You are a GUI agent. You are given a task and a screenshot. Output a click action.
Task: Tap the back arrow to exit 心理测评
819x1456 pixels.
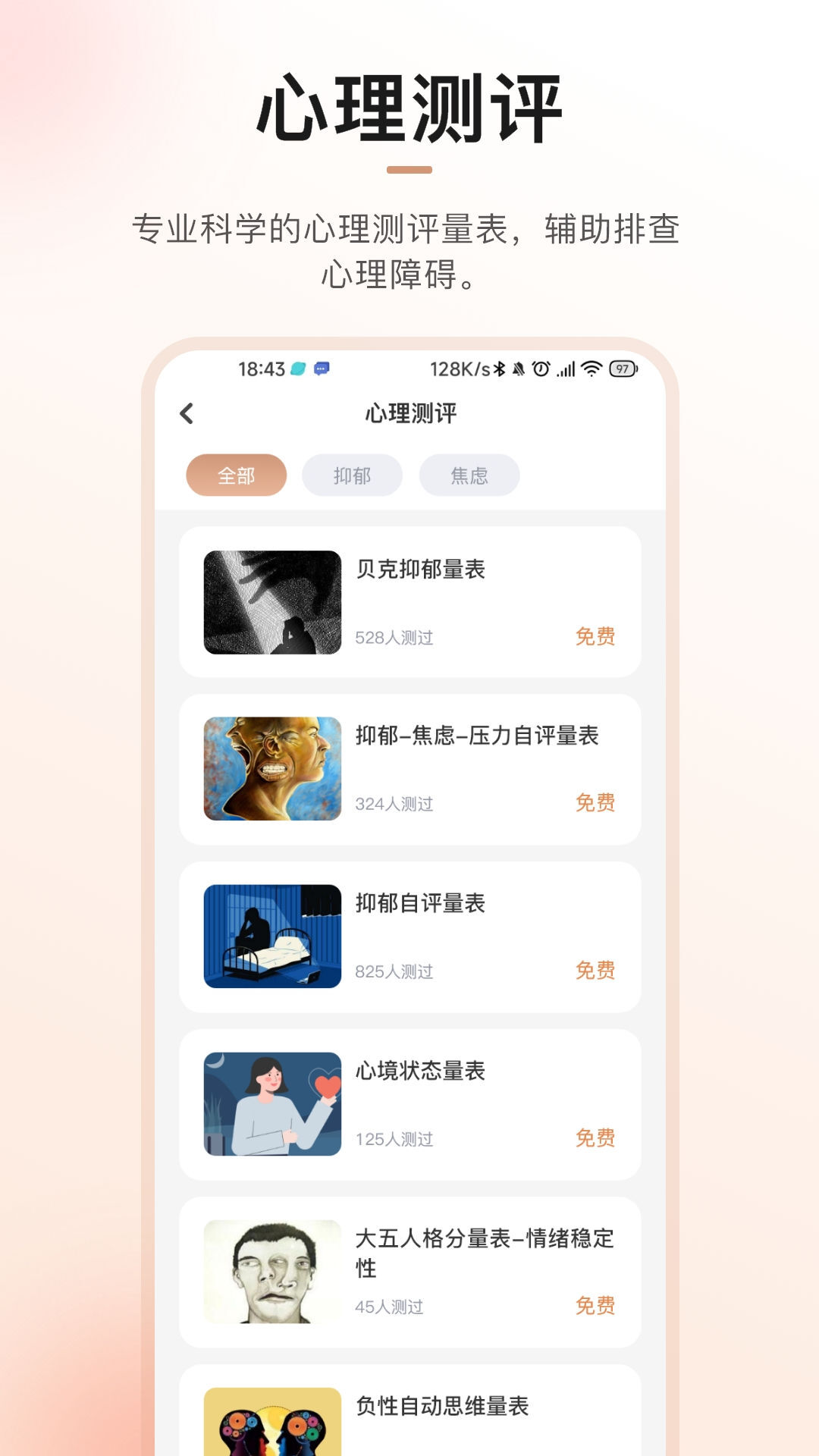tap(187, 413)
